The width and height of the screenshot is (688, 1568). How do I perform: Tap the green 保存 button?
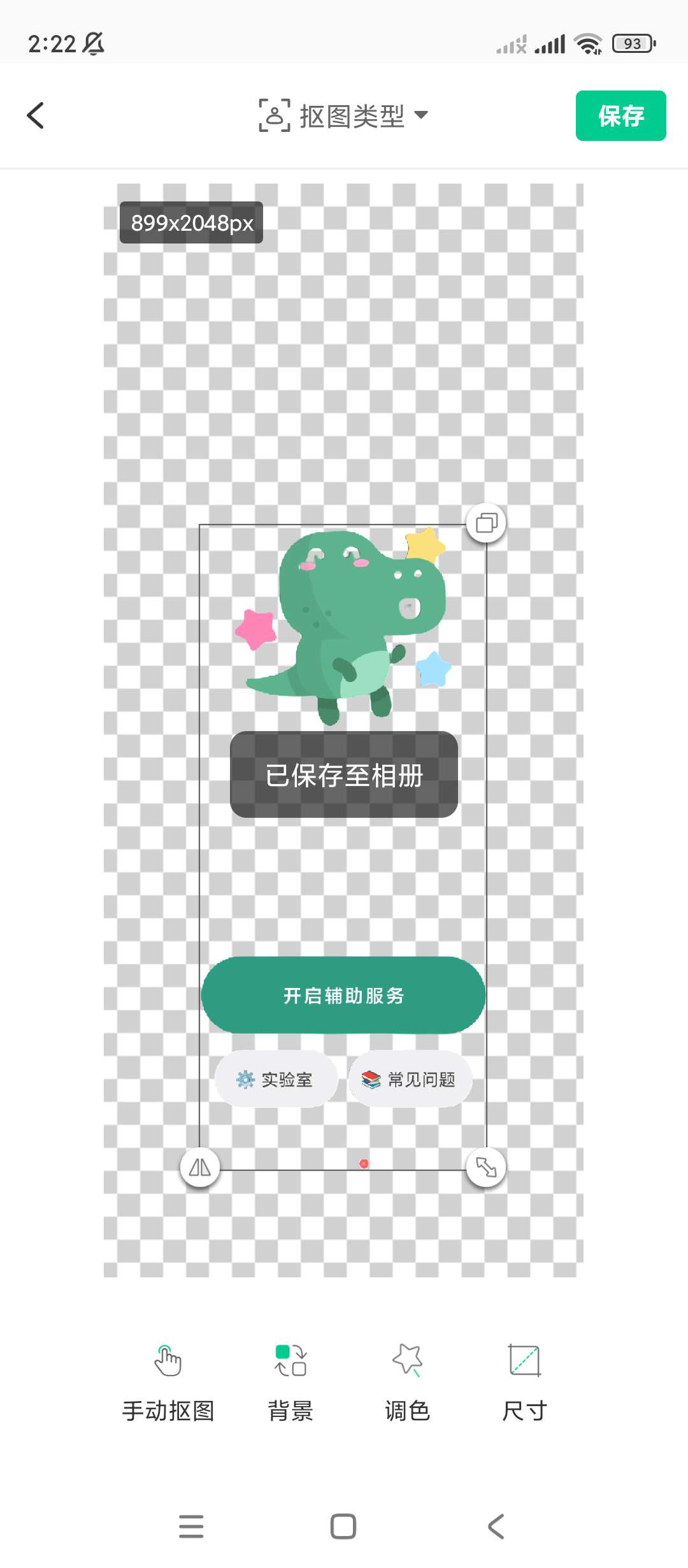coord(620,115)
